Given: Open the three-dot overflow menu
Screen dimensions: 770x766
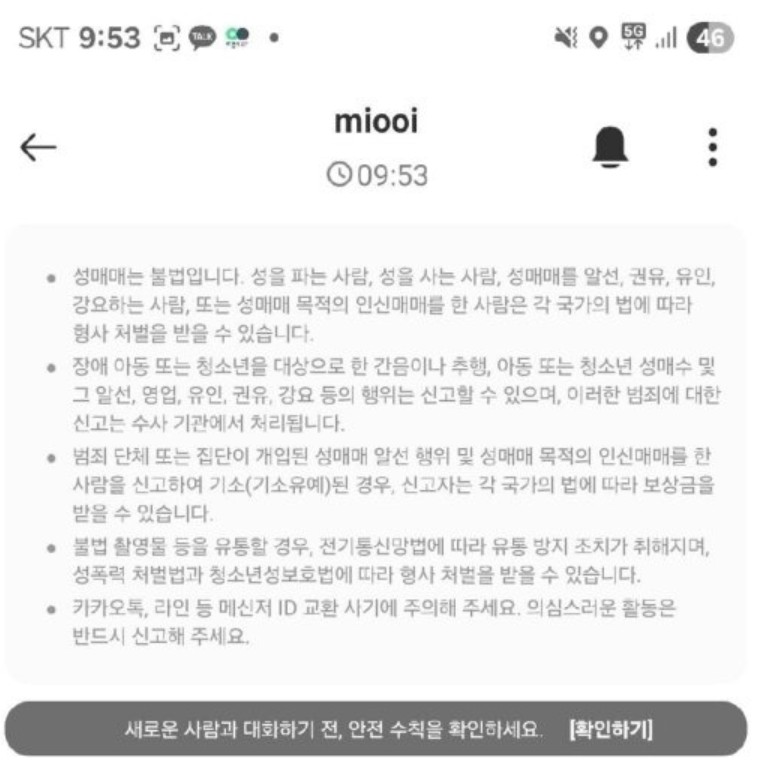Looking at the screenshot, I should 712,148.
